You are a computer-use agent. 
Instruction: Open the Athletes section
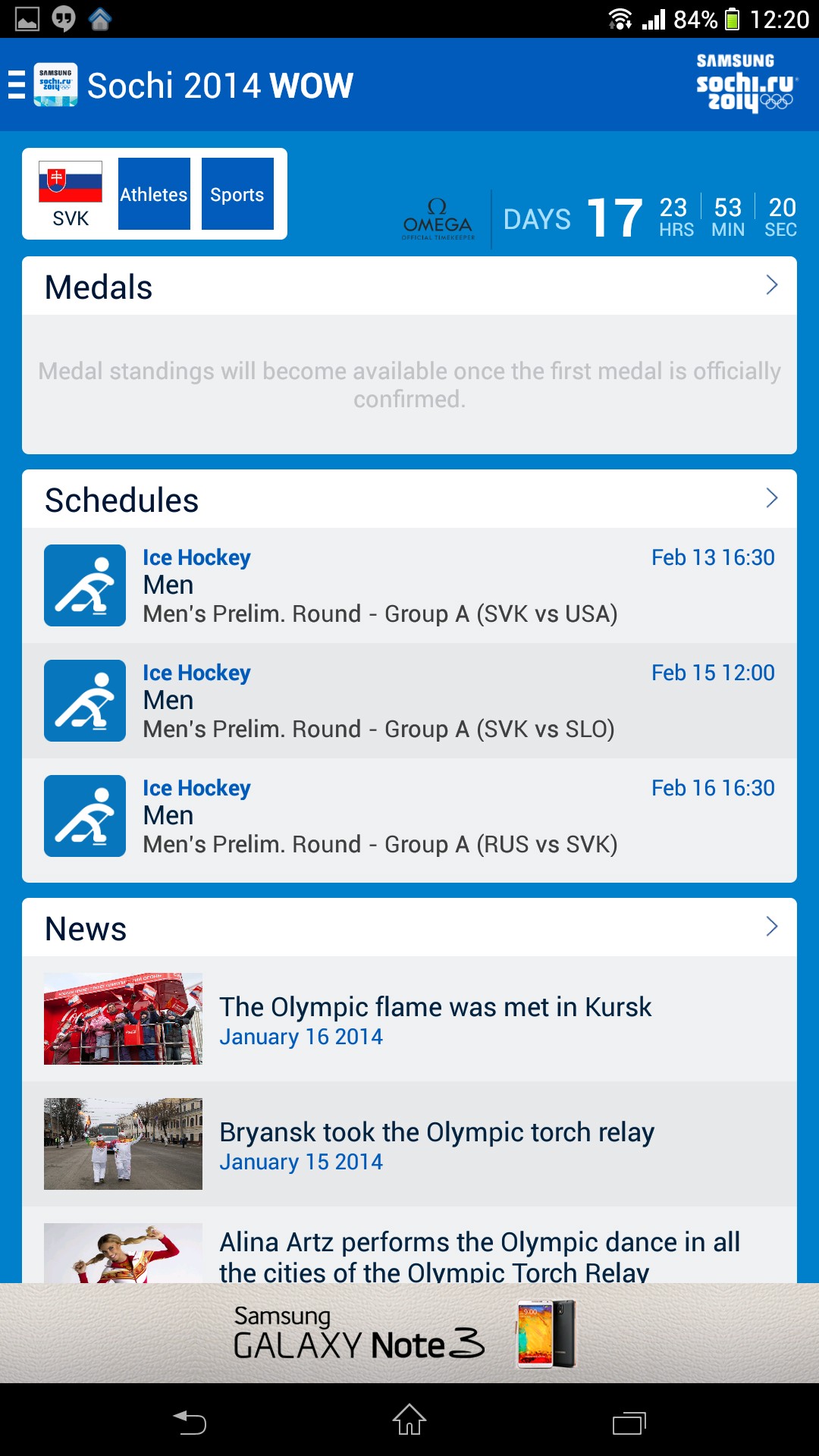click(154, 194)
